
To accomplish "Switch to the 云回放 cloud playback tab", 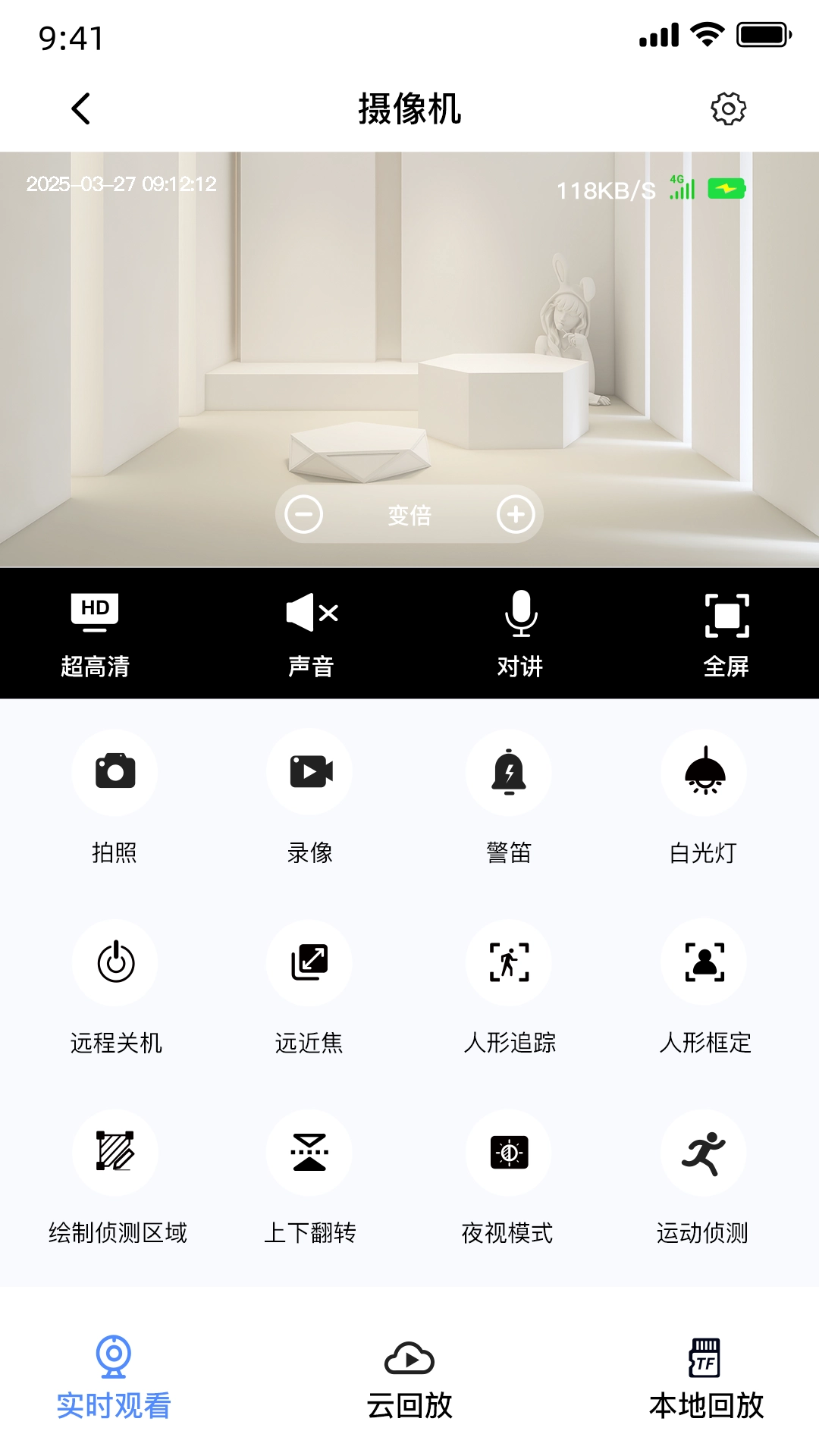I will coord(408,1373).
